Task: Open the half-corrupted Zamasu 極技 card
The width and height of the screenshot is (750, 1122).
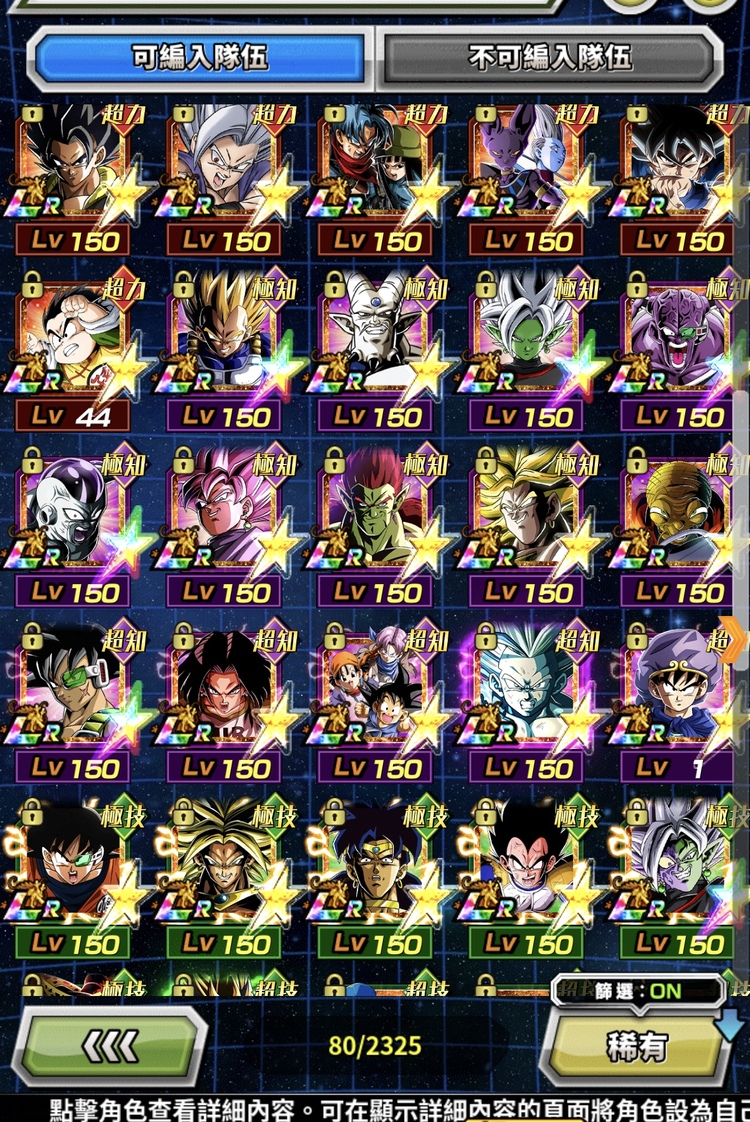Action: pyautogui.click(x=681, y=872)
